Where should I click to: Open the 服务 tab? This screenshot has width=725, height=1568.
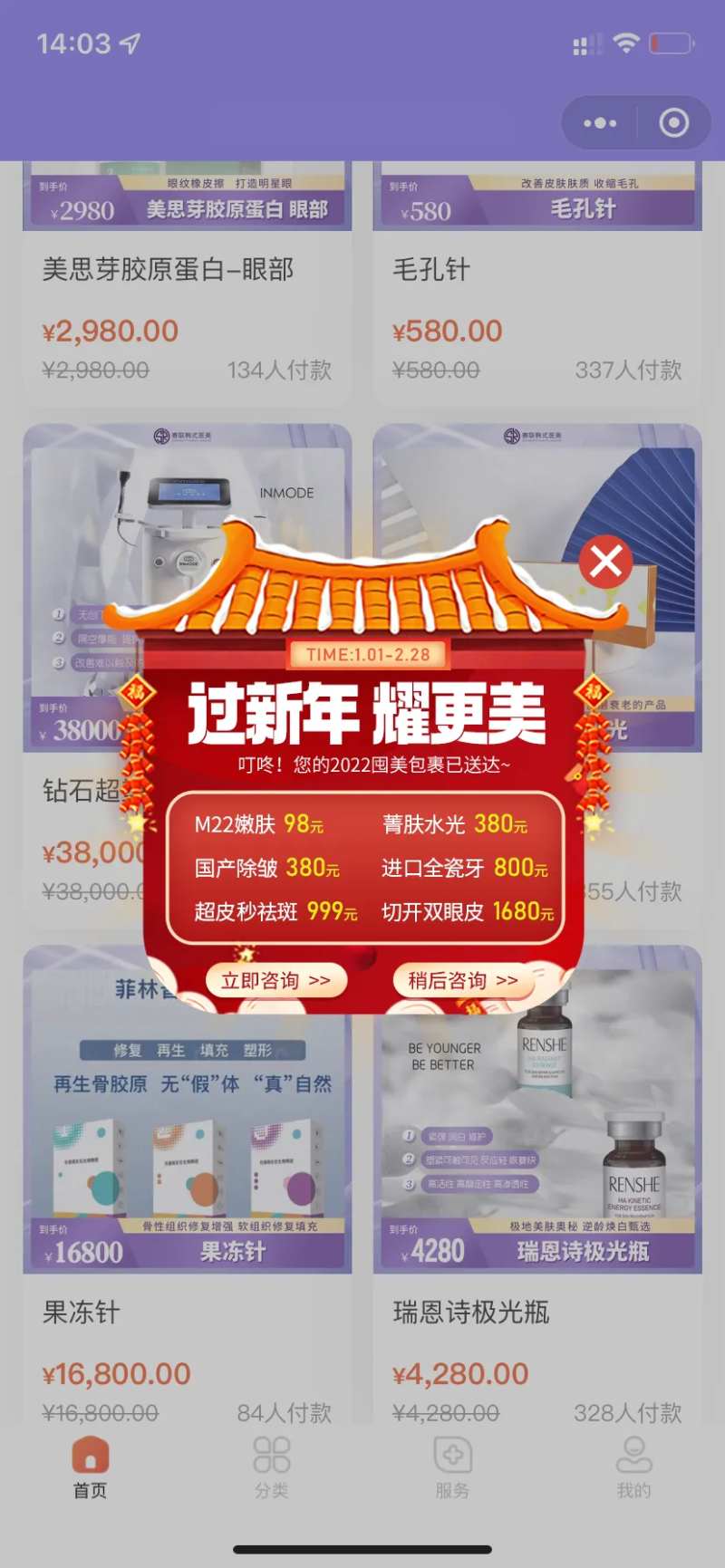pos(452,1467)
